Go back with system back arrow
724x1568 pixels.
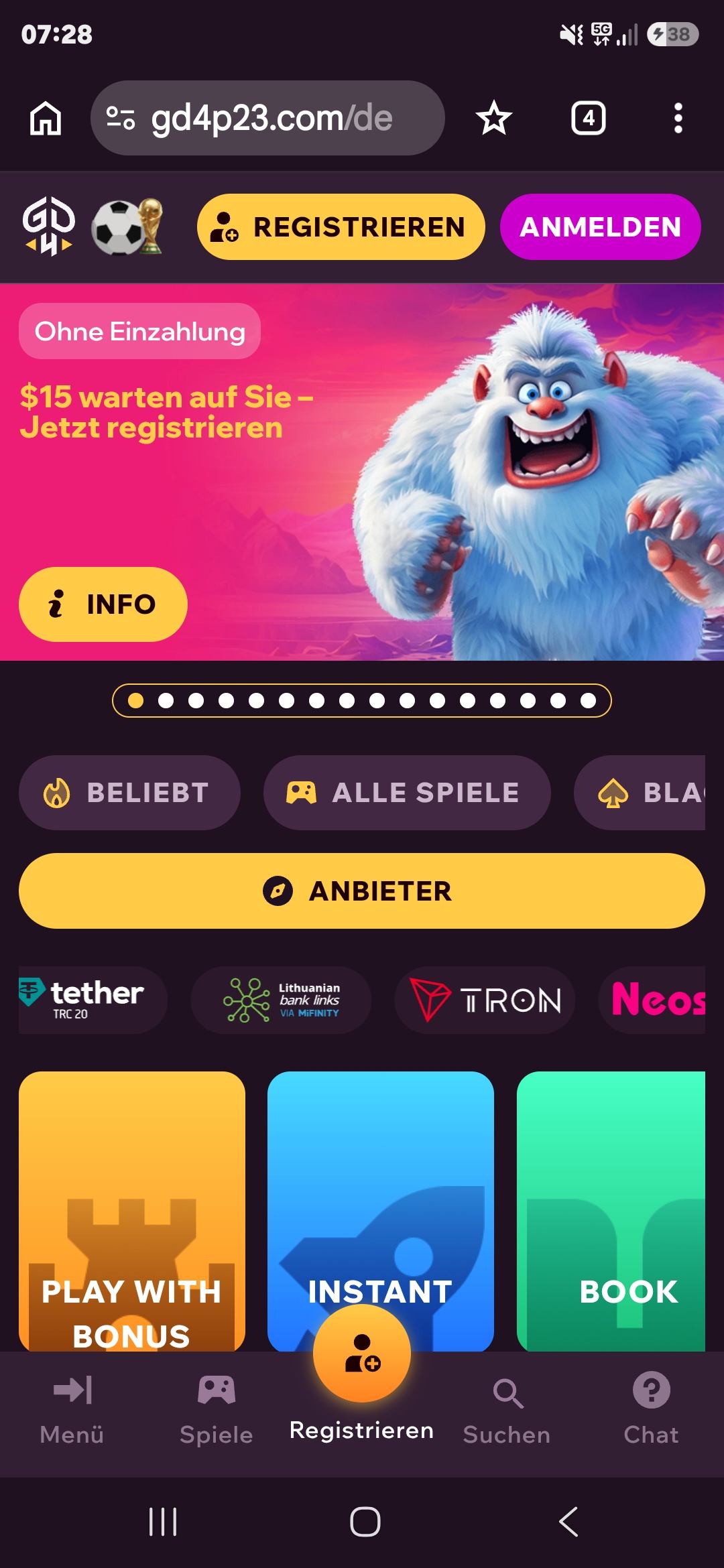pos(568,1522)
